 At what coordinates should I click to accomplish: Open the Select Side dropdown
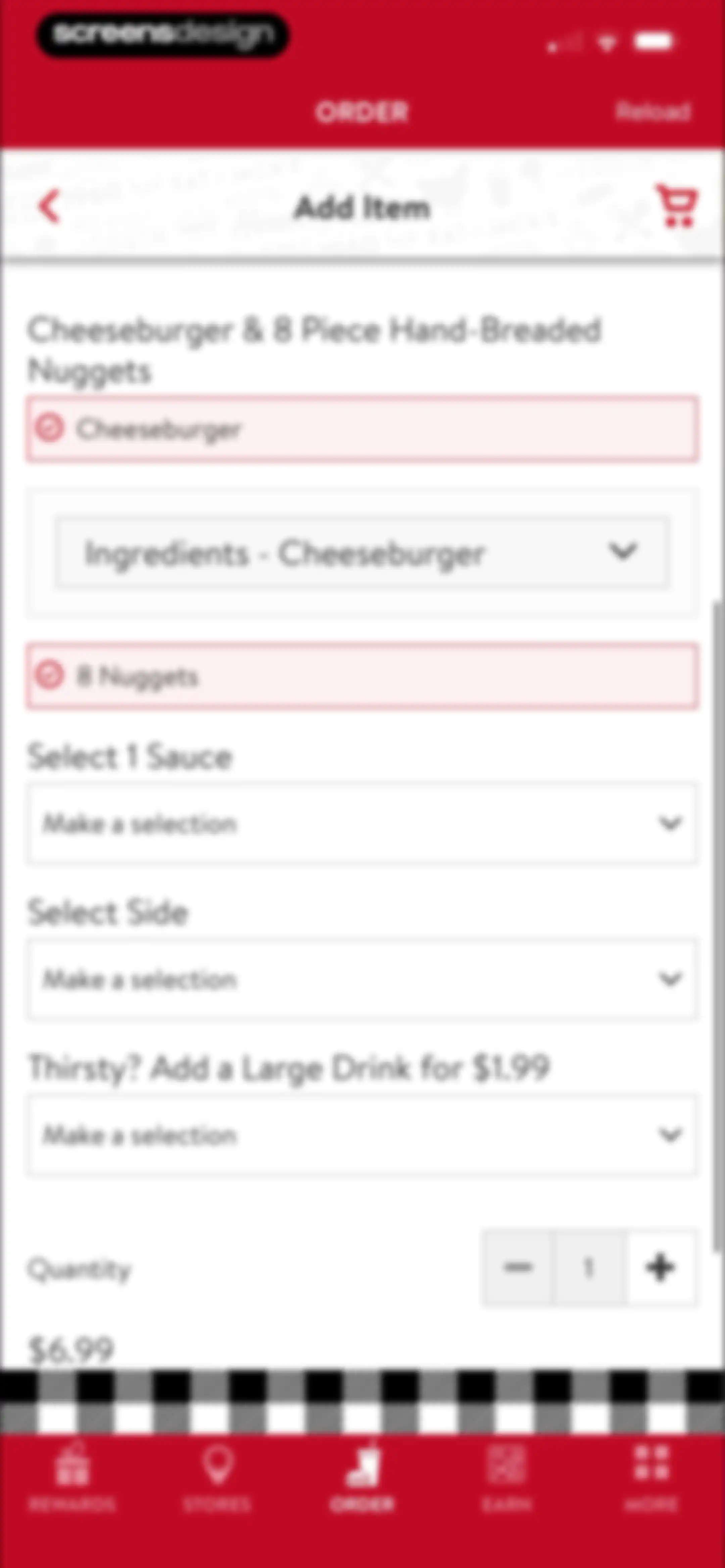pos(362,979)
